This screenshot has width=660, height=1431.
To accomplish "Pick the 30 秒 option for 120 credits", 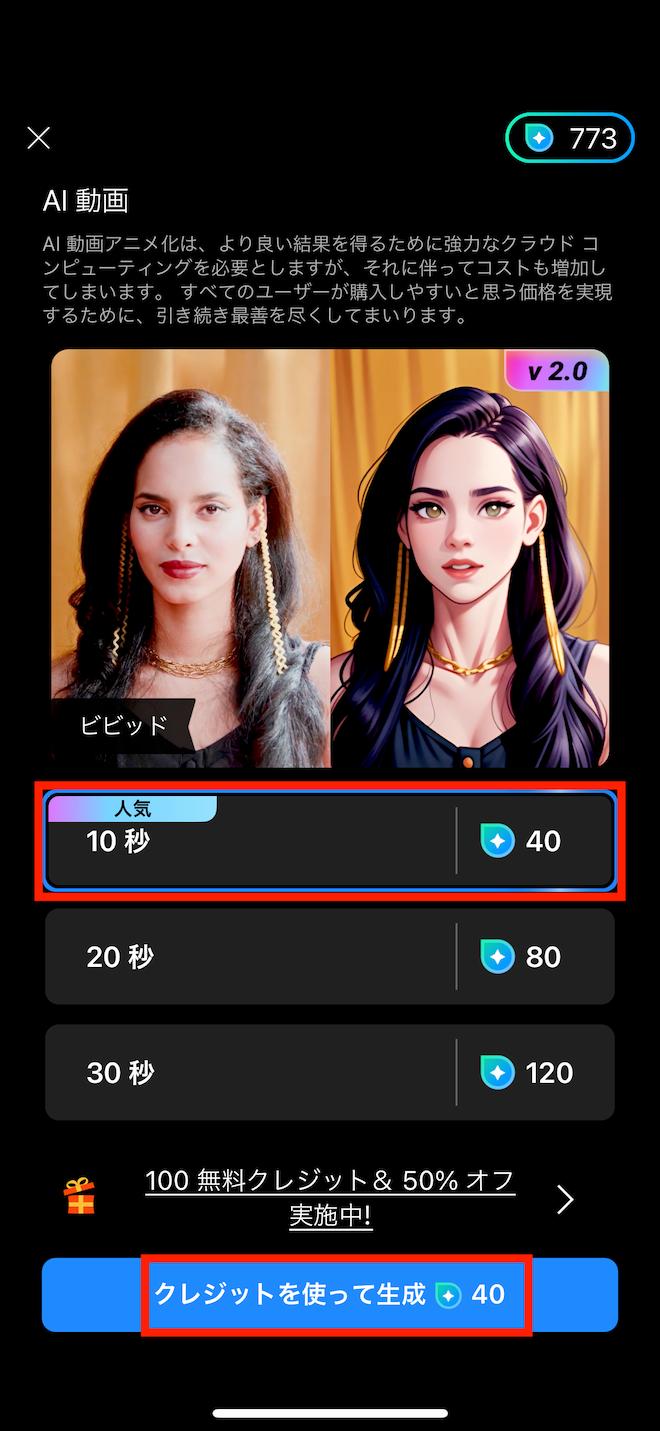I will point(330,1073).
